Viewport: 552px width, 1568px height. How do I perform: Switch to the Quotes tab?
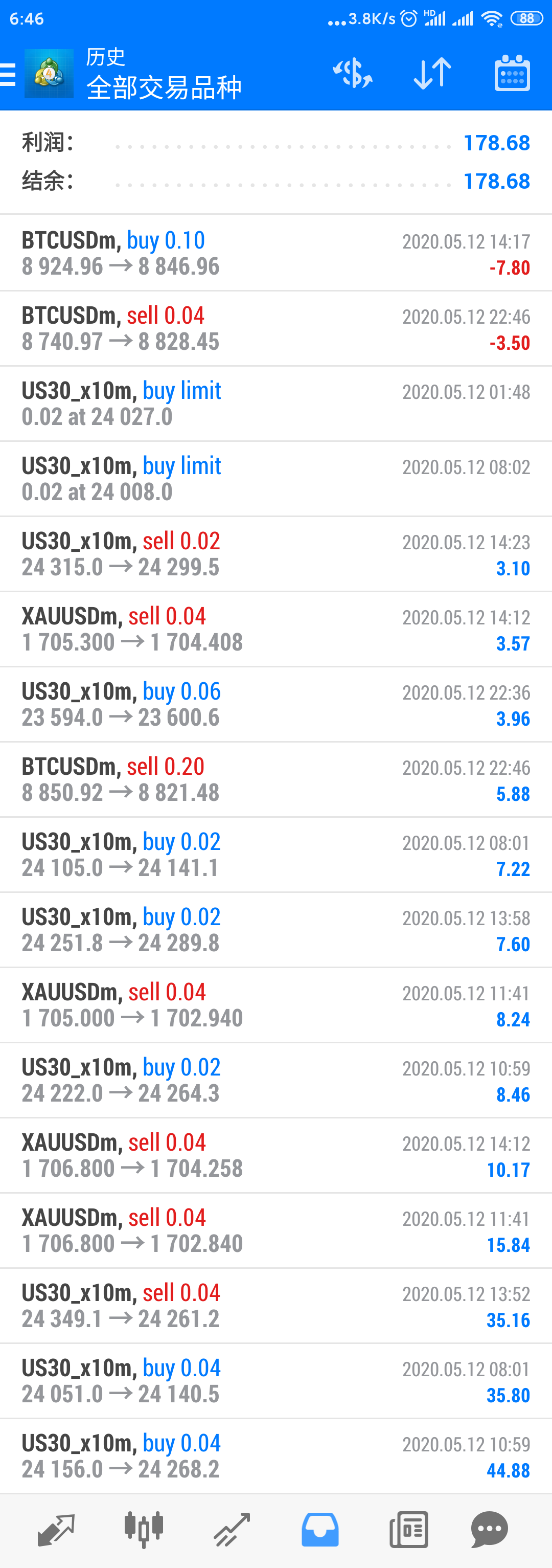tap(55, 1529)
